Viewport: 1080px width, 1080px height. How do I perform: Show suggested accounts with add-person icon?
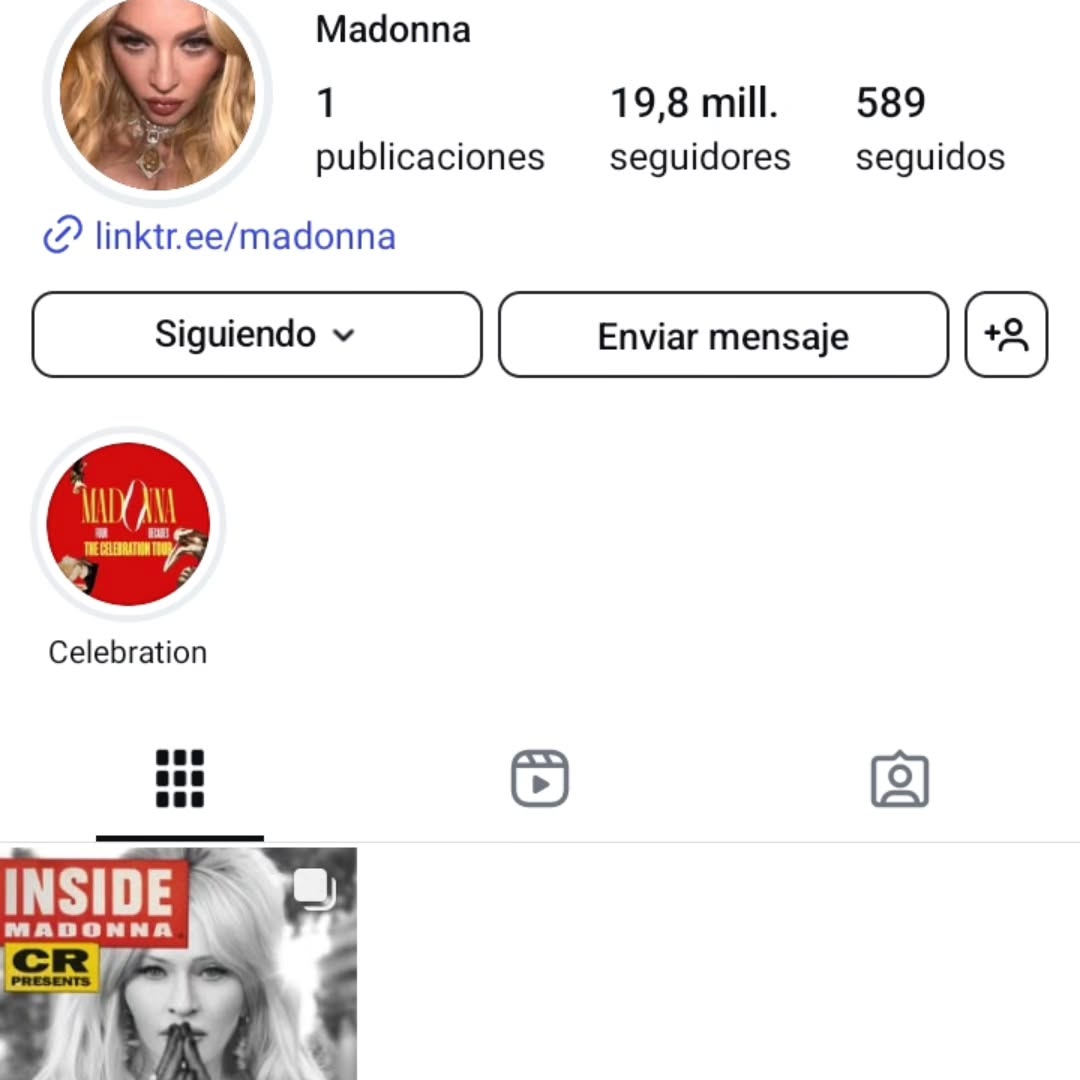[1006, 335]
